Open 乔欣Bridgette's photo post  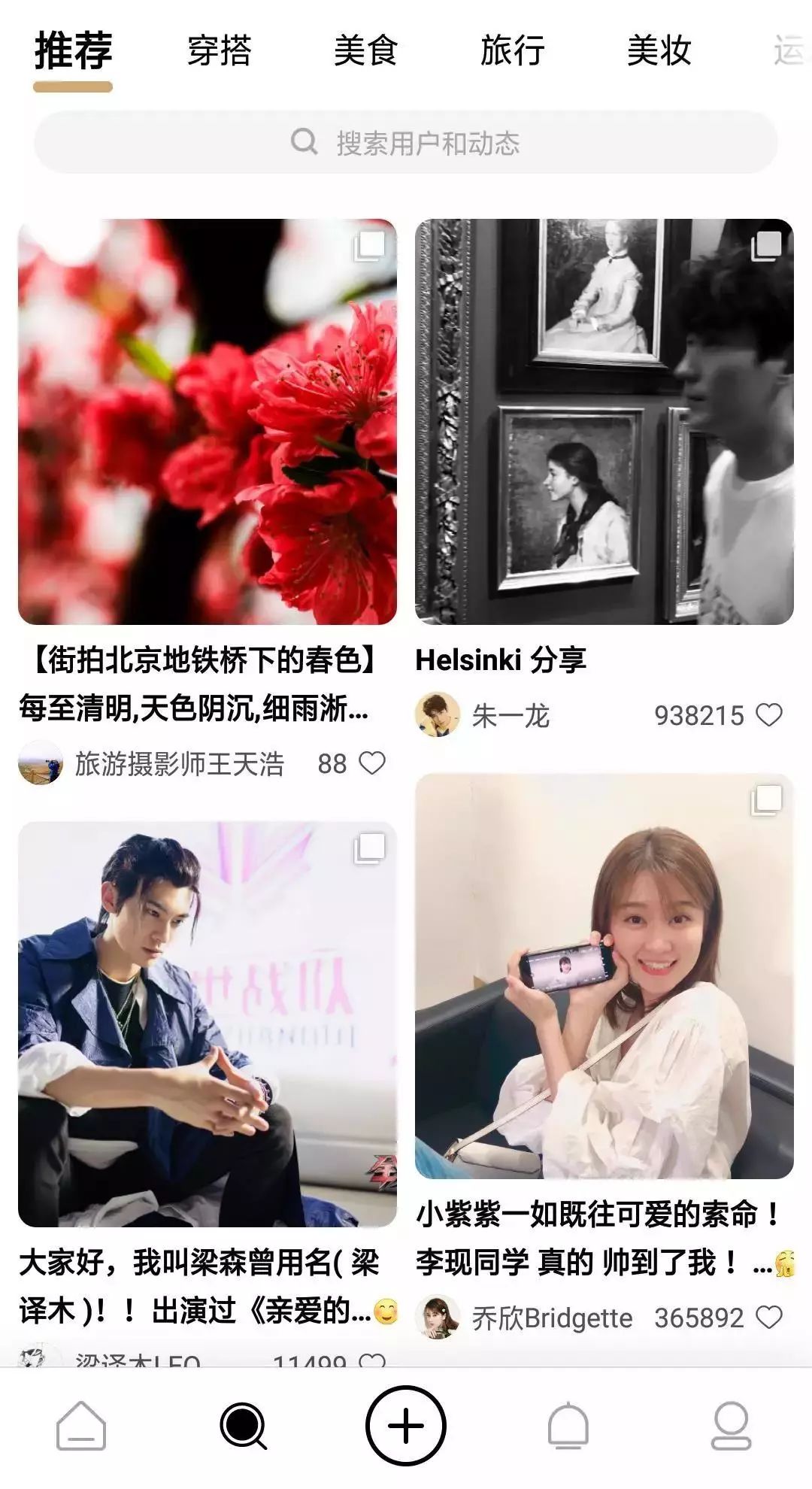click(604, 976)
